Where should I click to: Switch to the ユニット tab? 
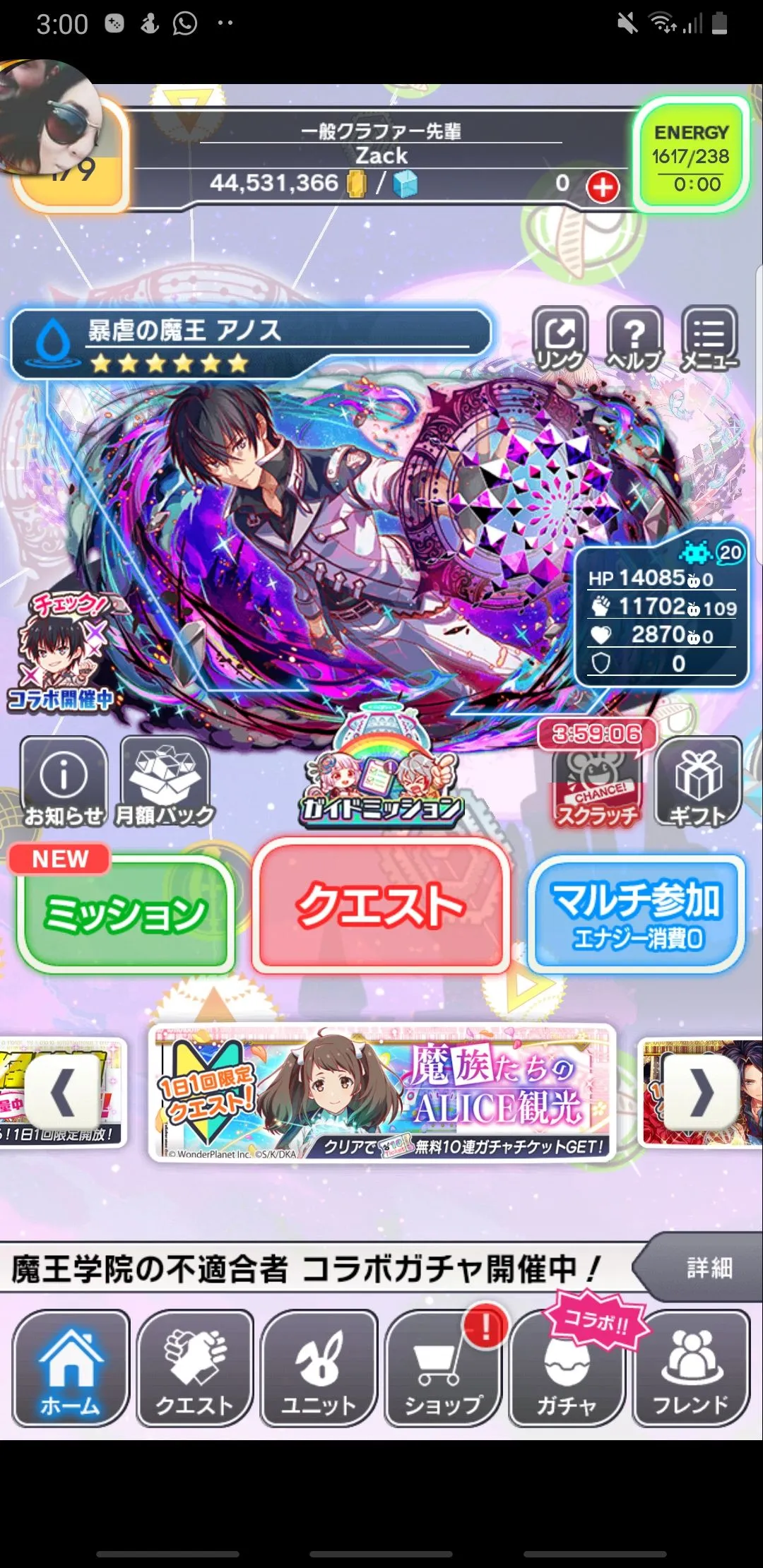(x=319, y=1369)
